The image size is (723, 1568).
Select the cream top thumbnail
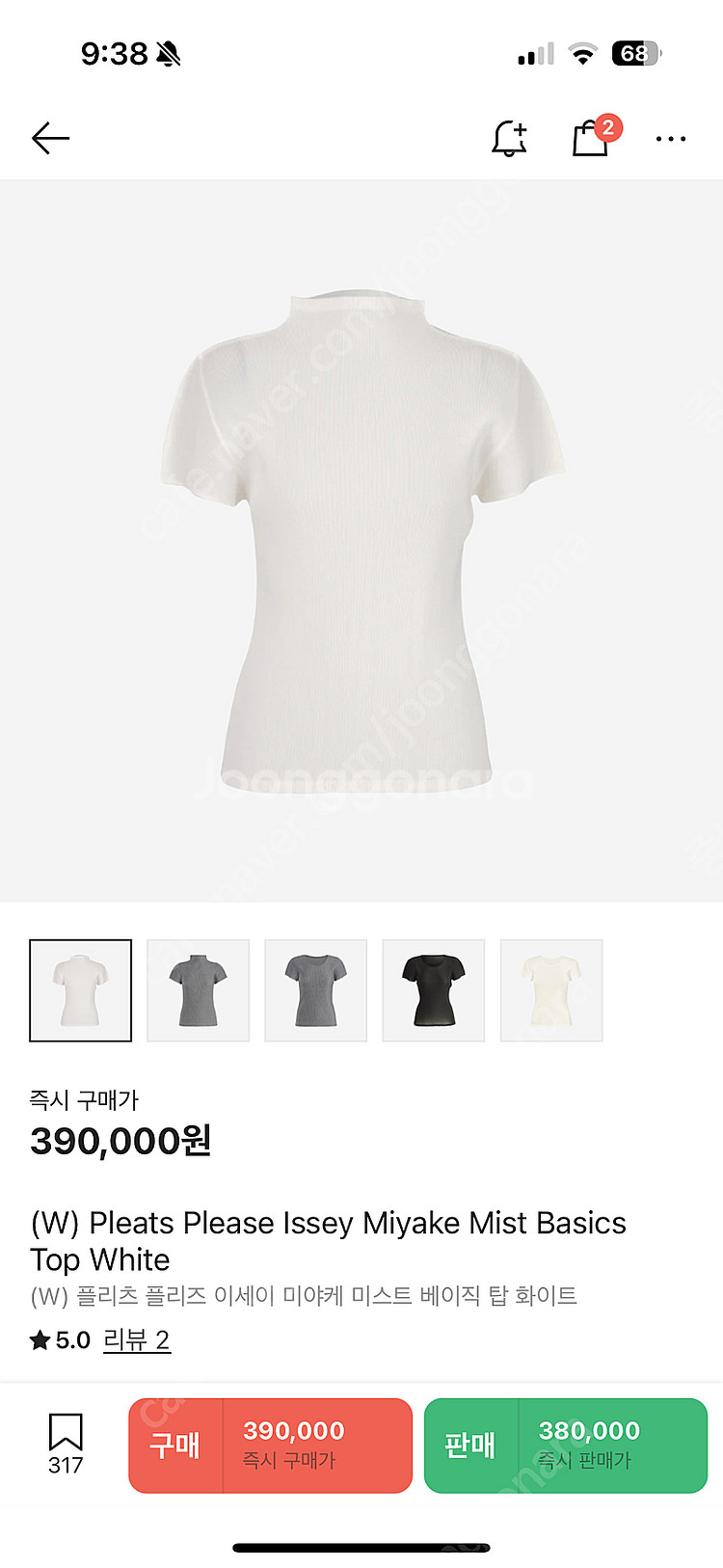pyautogui.click(x=551, y=990)
